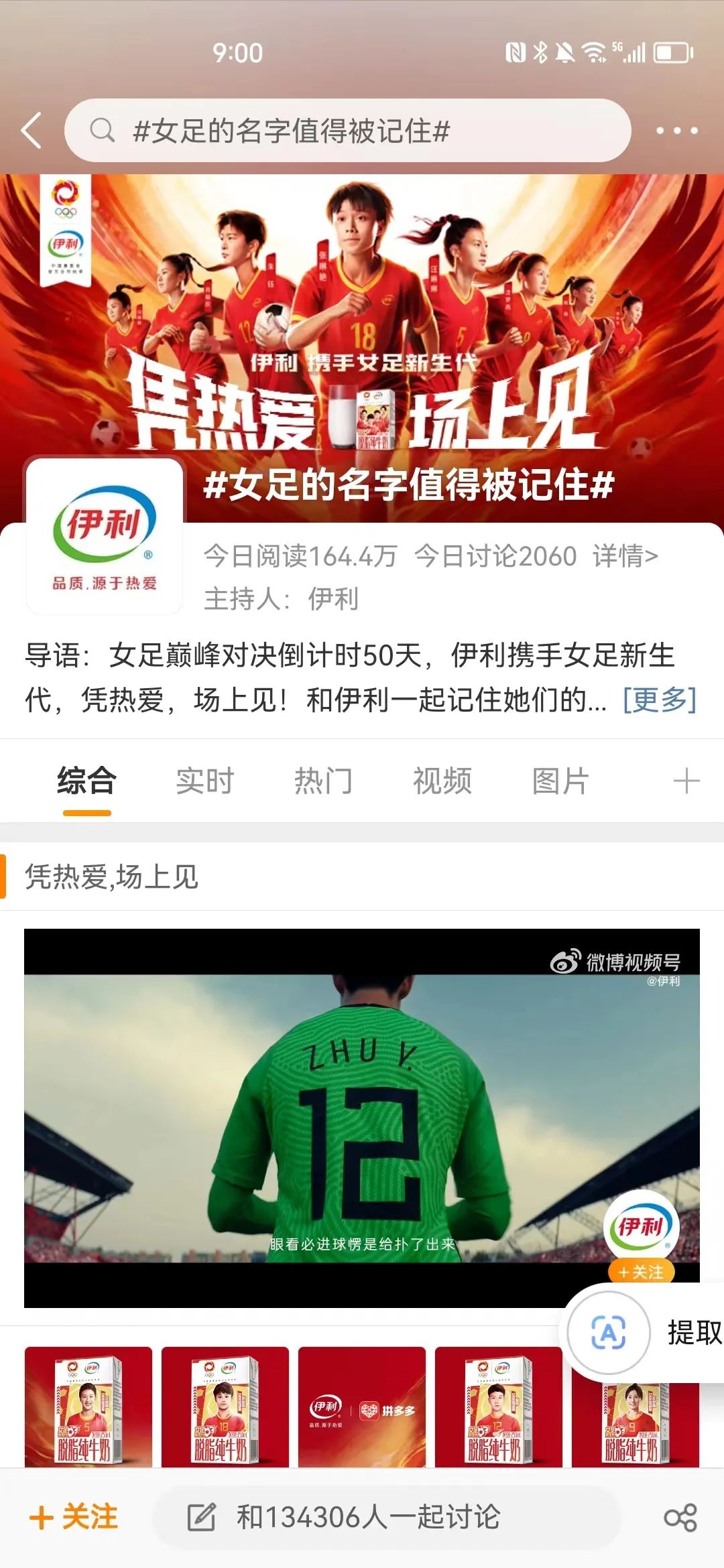Switch to the 实时 tab

pos(204,781)
